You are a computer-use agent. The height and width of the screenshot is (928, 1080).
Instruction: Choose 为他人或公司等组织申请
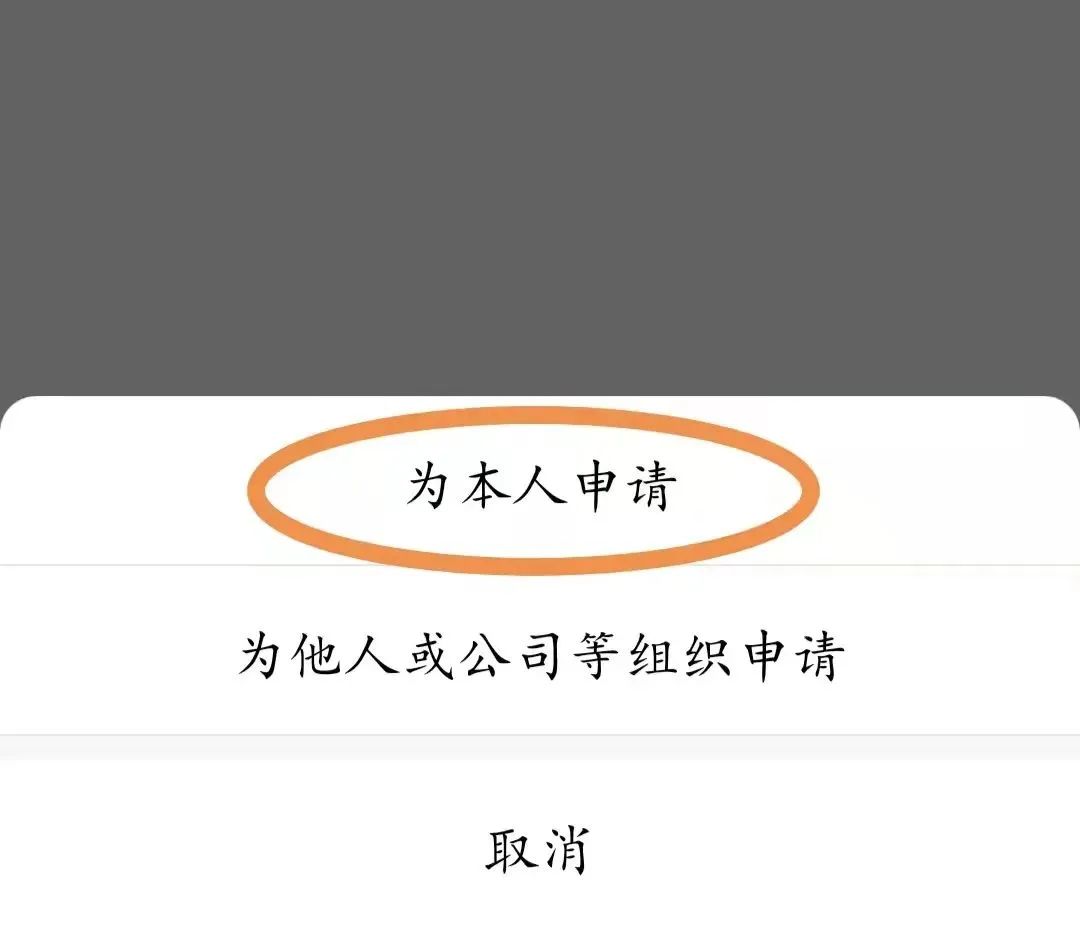(x=540, y=655)
